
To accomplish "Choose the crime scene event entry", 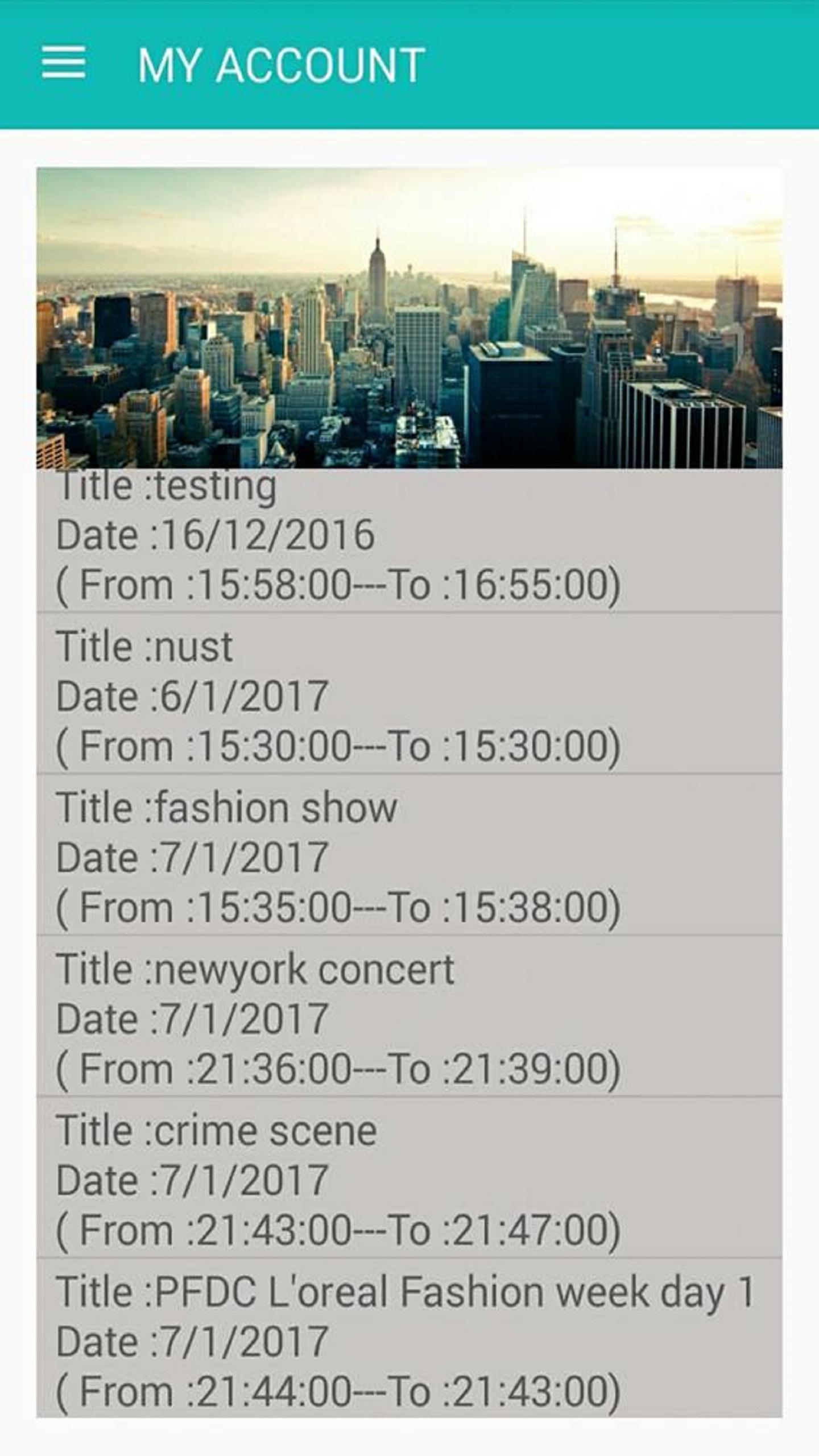I will 409,1178.
